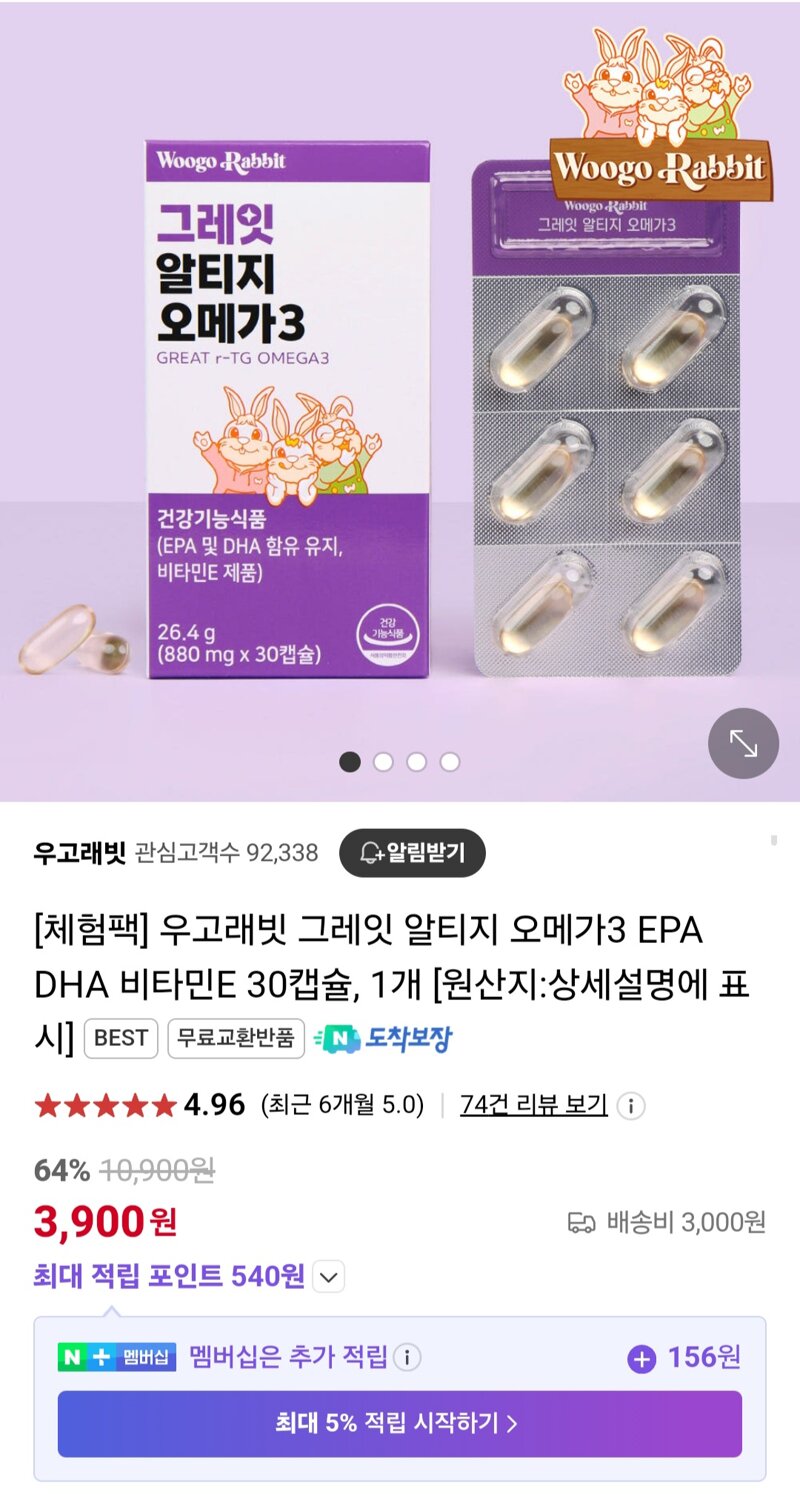Jump to the fourth product image dot
800x1494 pixels.
tap(450, 762)
